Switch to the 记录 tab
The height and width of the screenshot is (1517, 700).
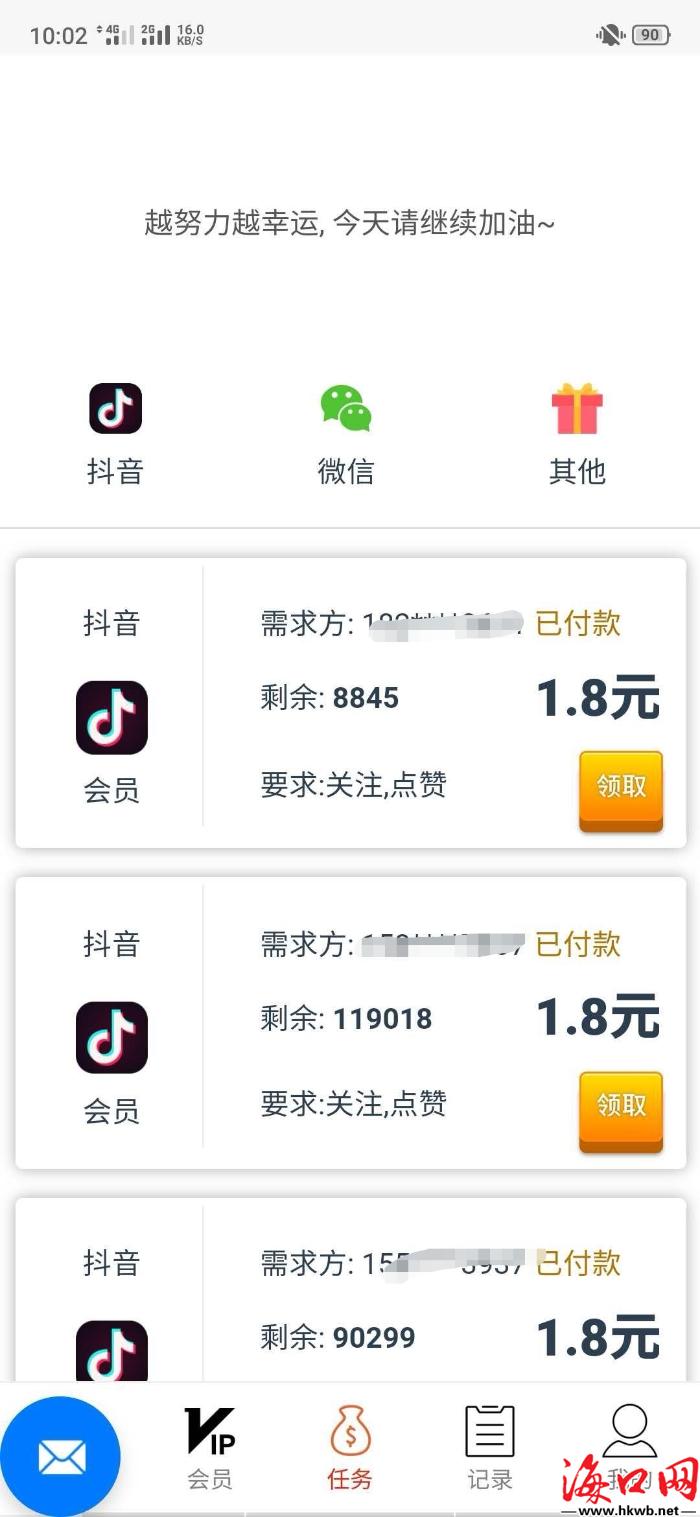click(x=490, y=1447)
